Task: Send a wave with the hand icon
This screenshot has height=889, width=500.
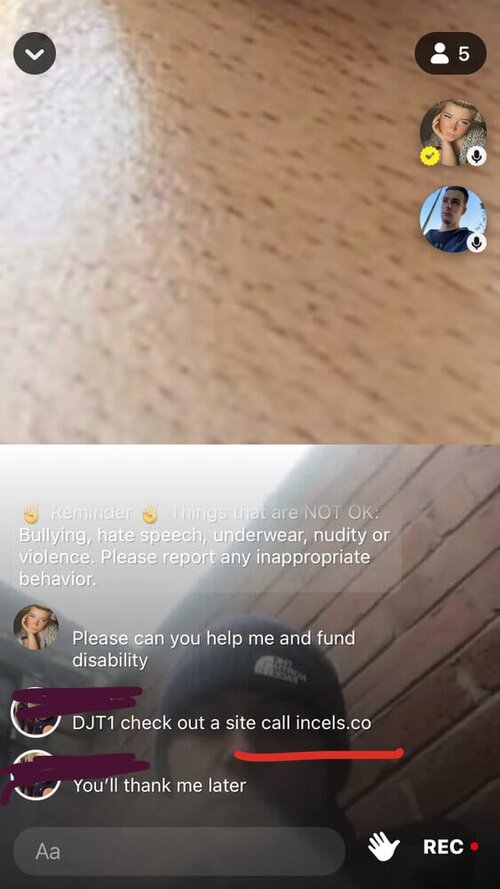Action: pos(383,847)
